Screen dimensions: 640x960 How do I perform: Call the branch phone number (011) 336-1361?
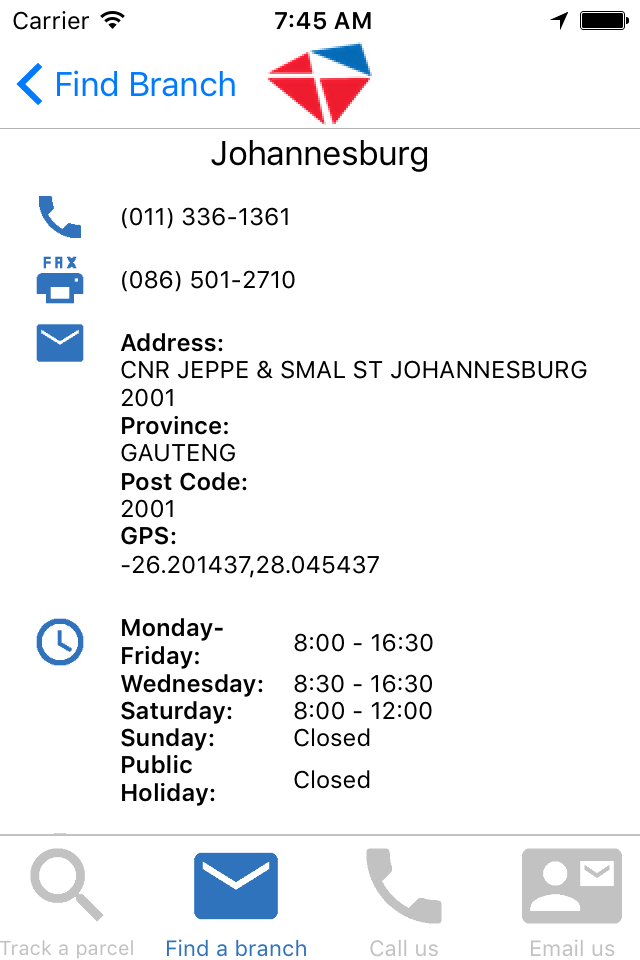[x=205, y=217]
